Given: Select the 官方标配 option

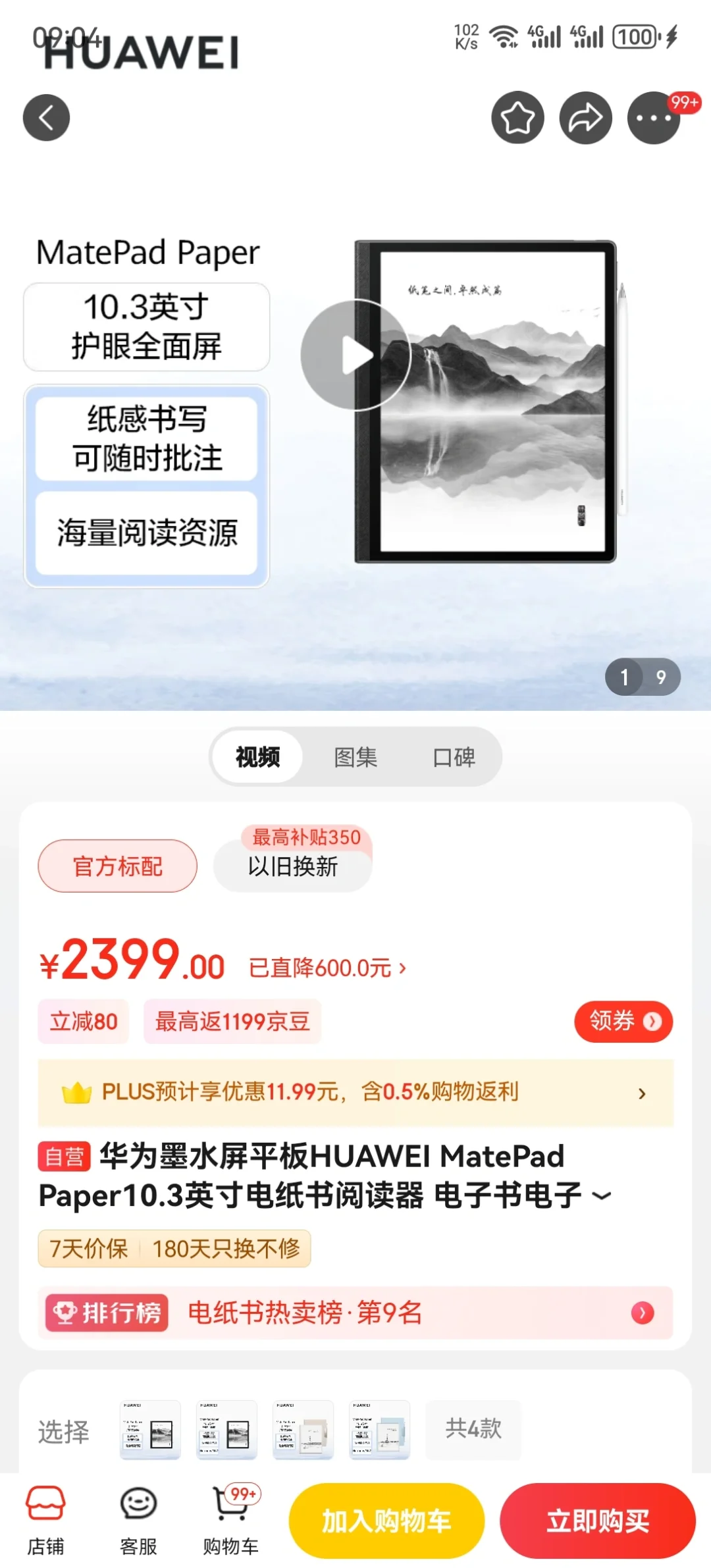Looking at the screenshot, I should pyautogui.click(x=118, y=866).
